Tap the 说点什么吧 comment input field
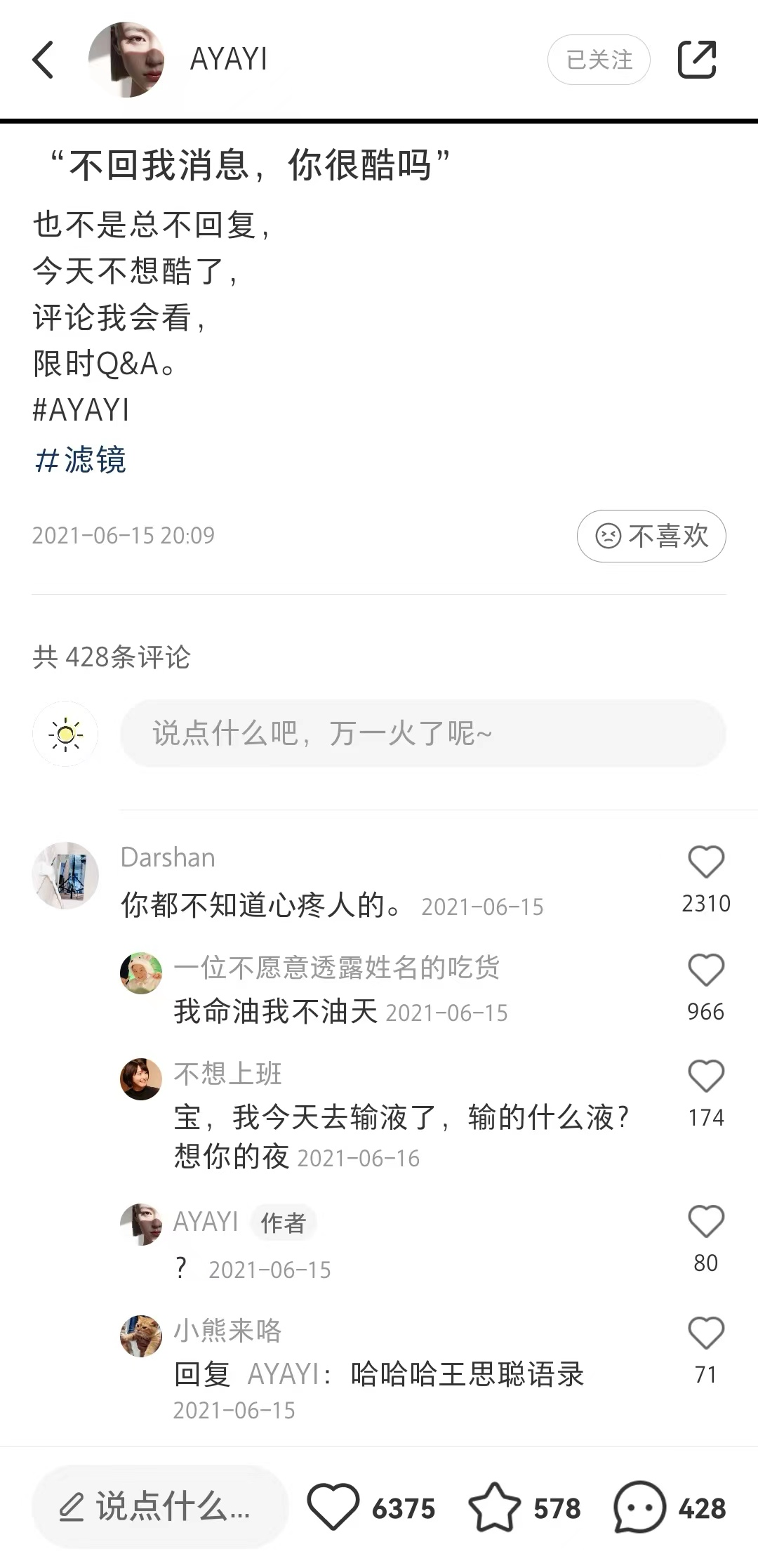The width and height of the screenshot is (758, 1568). [423, 734]
